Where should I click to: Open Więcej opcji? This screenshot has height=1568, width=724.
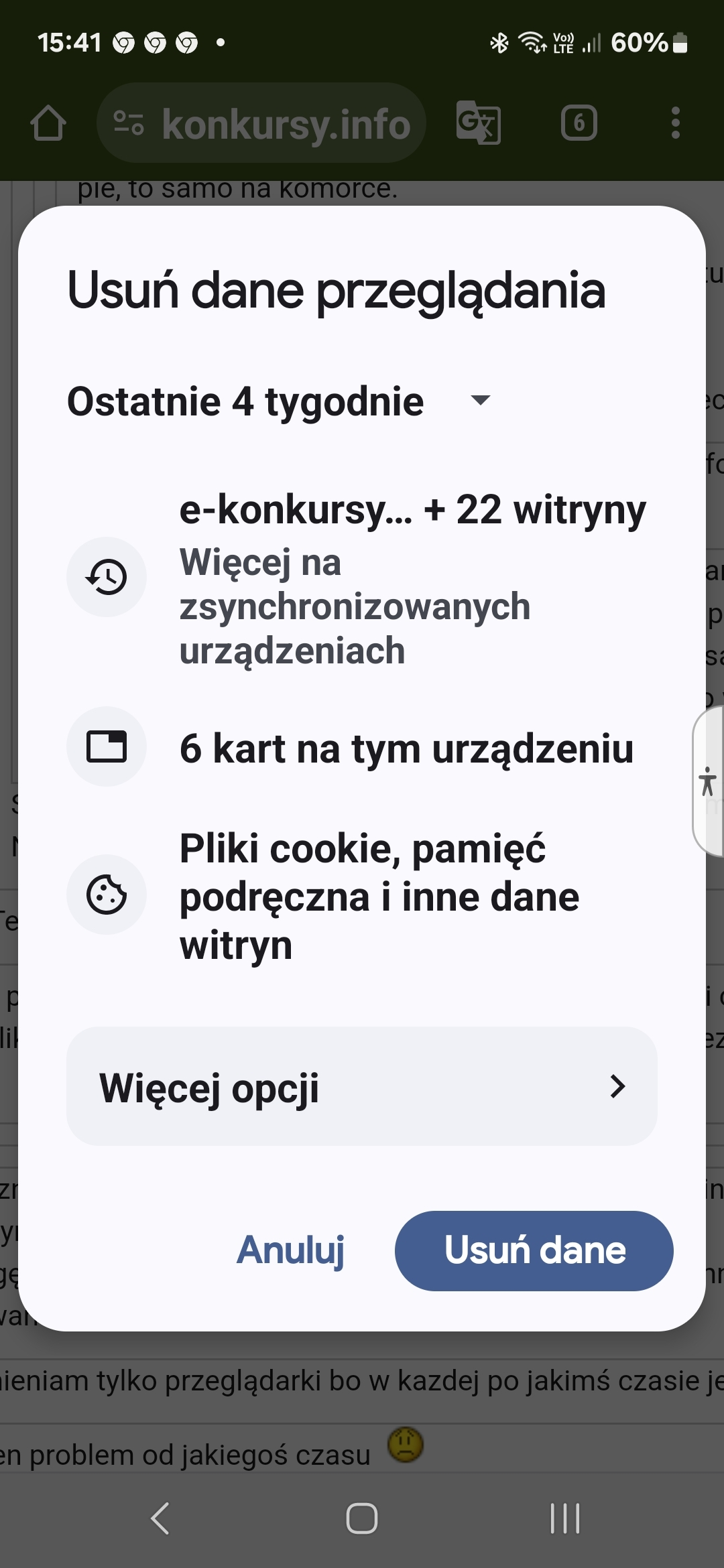pos(361,1087)
